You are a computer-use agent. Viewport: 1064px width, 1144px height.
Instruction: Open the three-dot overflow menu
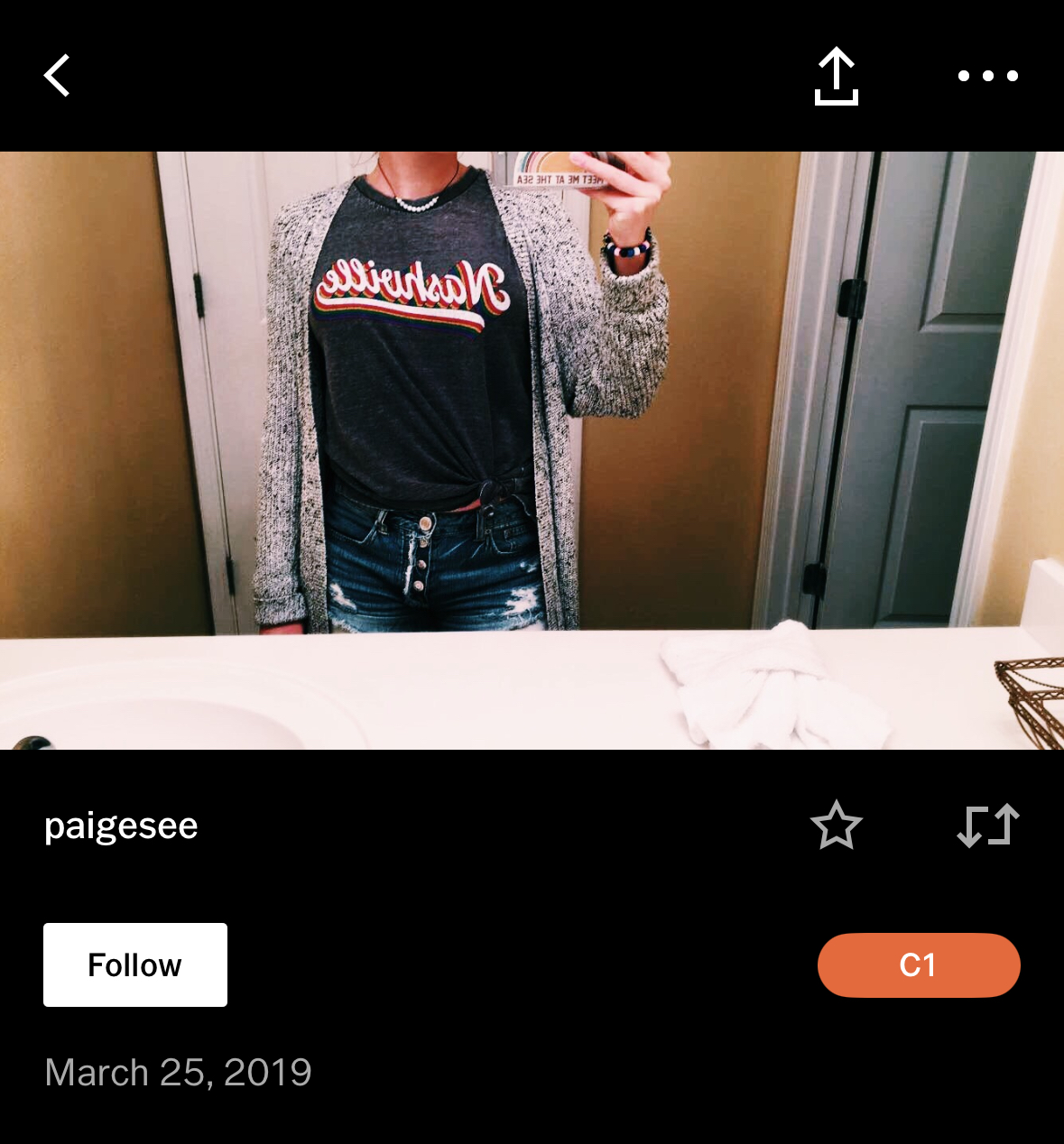pyautogui.click(x=988, y=76)
